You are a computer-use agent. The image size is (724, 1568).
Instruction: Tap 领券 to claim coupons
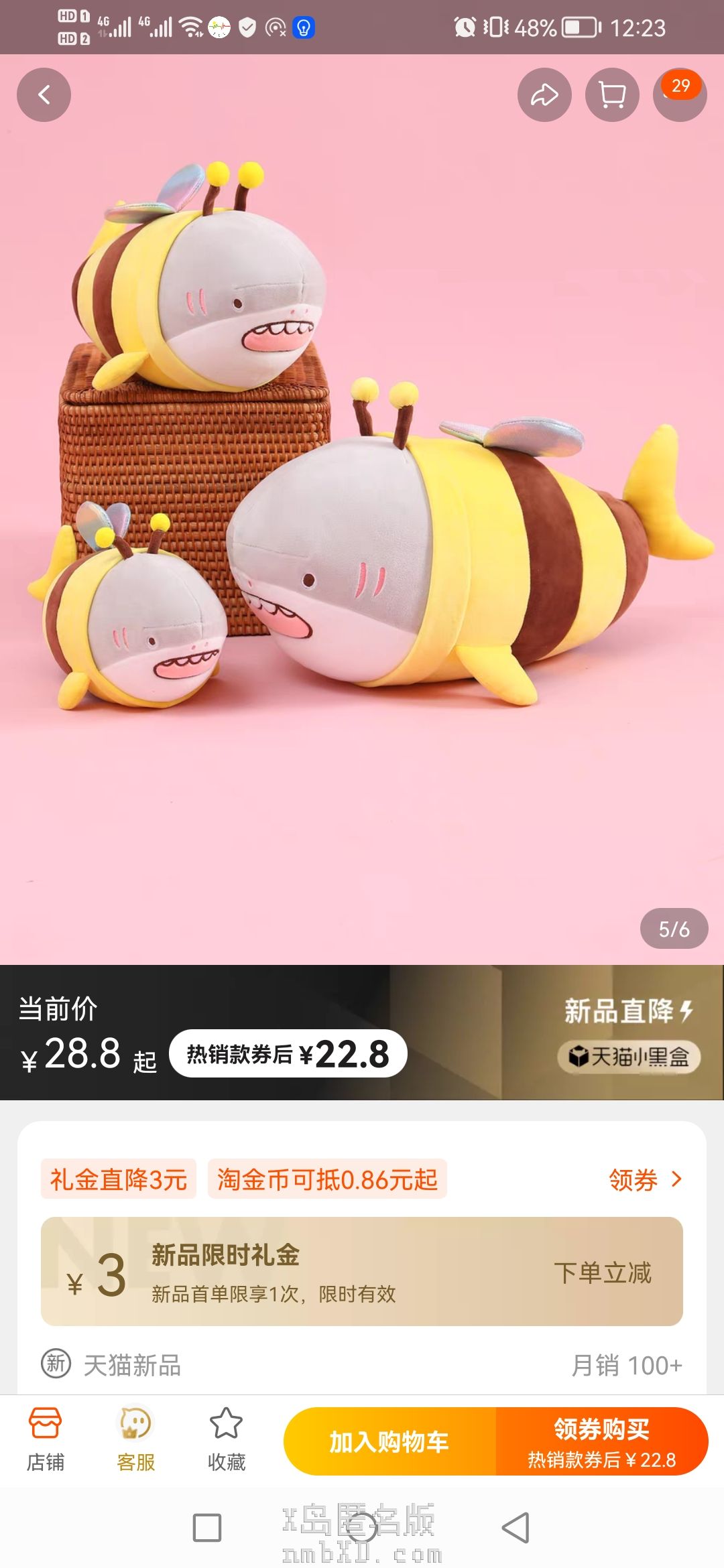click(644, 1179)
